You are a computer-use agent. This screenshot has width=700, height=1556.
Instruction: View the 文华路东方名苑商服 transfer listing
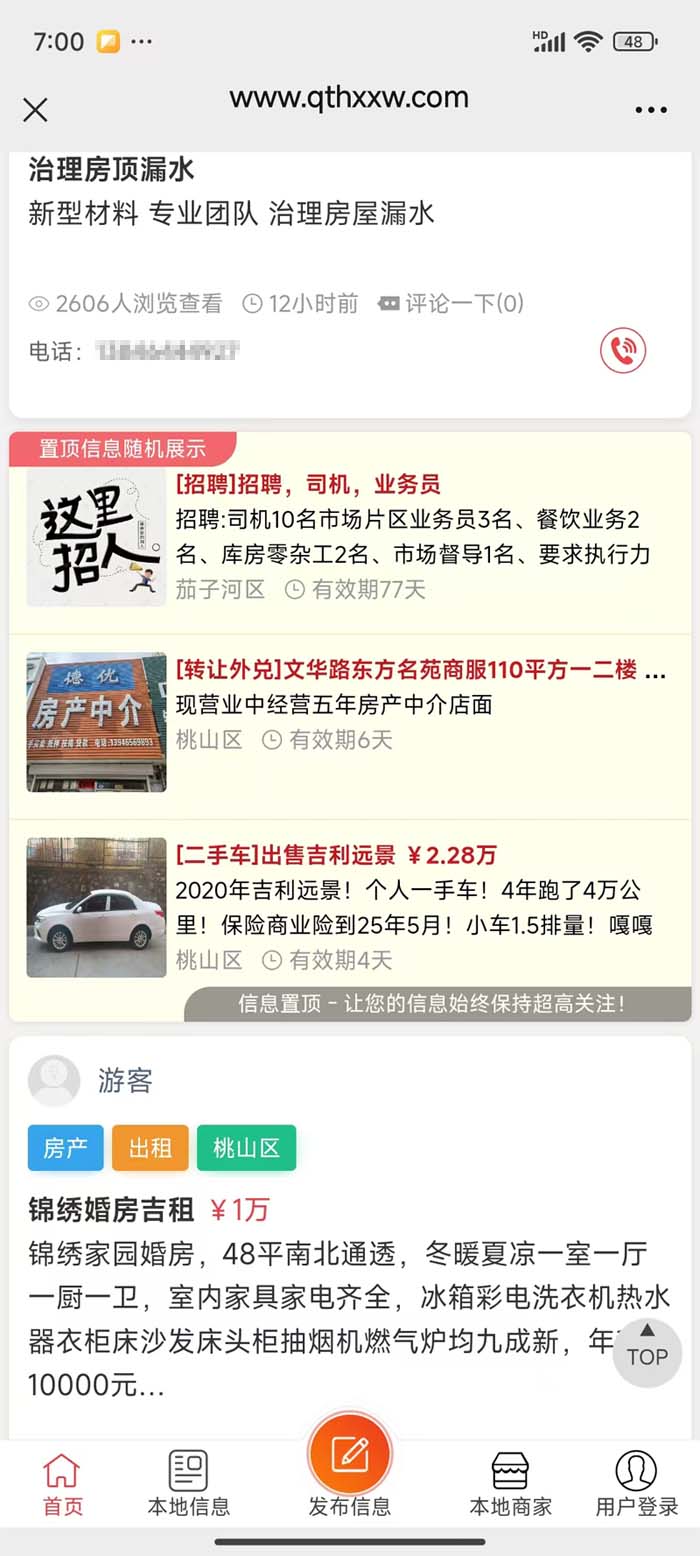(x=406, y=670)
